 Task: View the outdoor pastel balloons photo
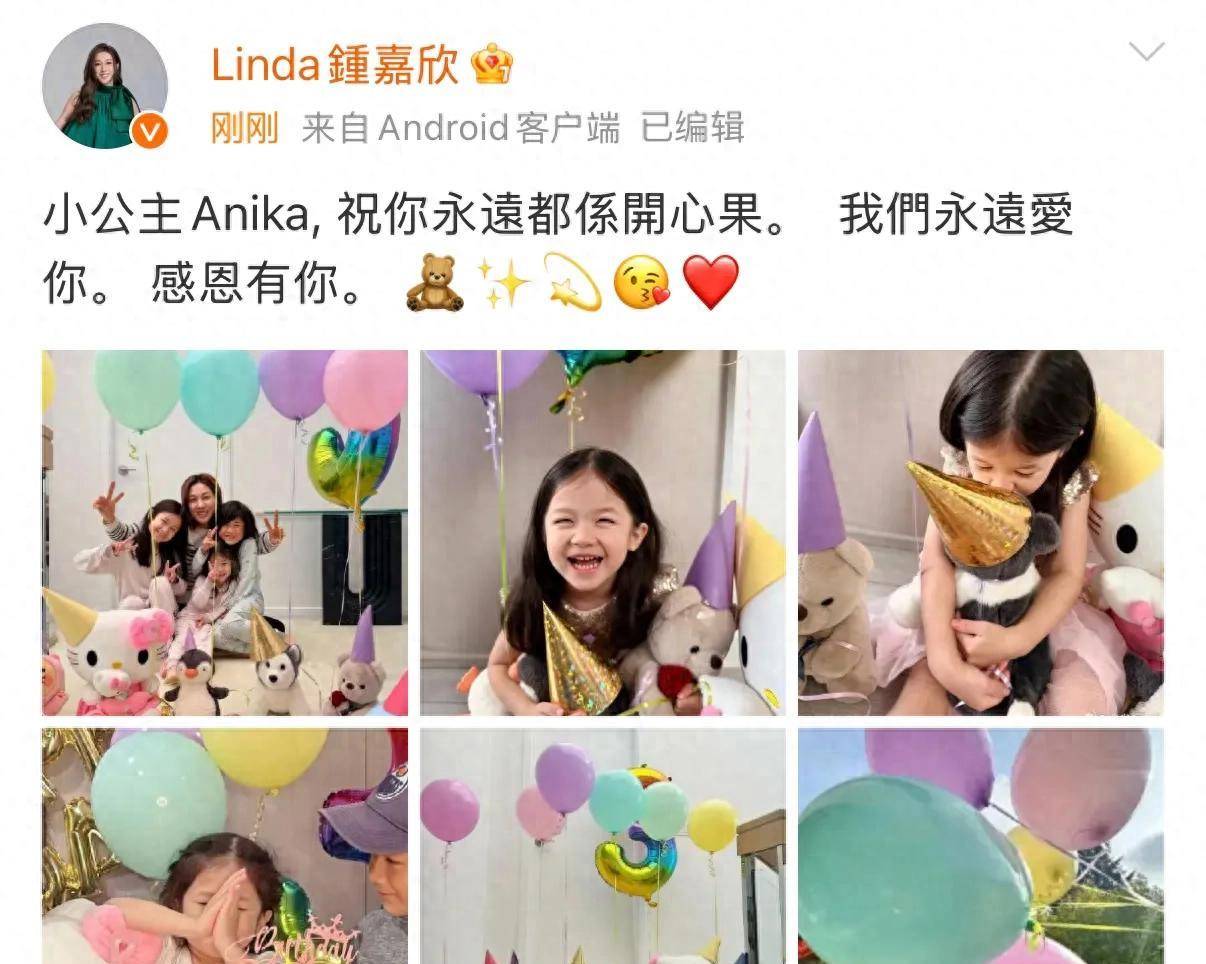point(980,845)
